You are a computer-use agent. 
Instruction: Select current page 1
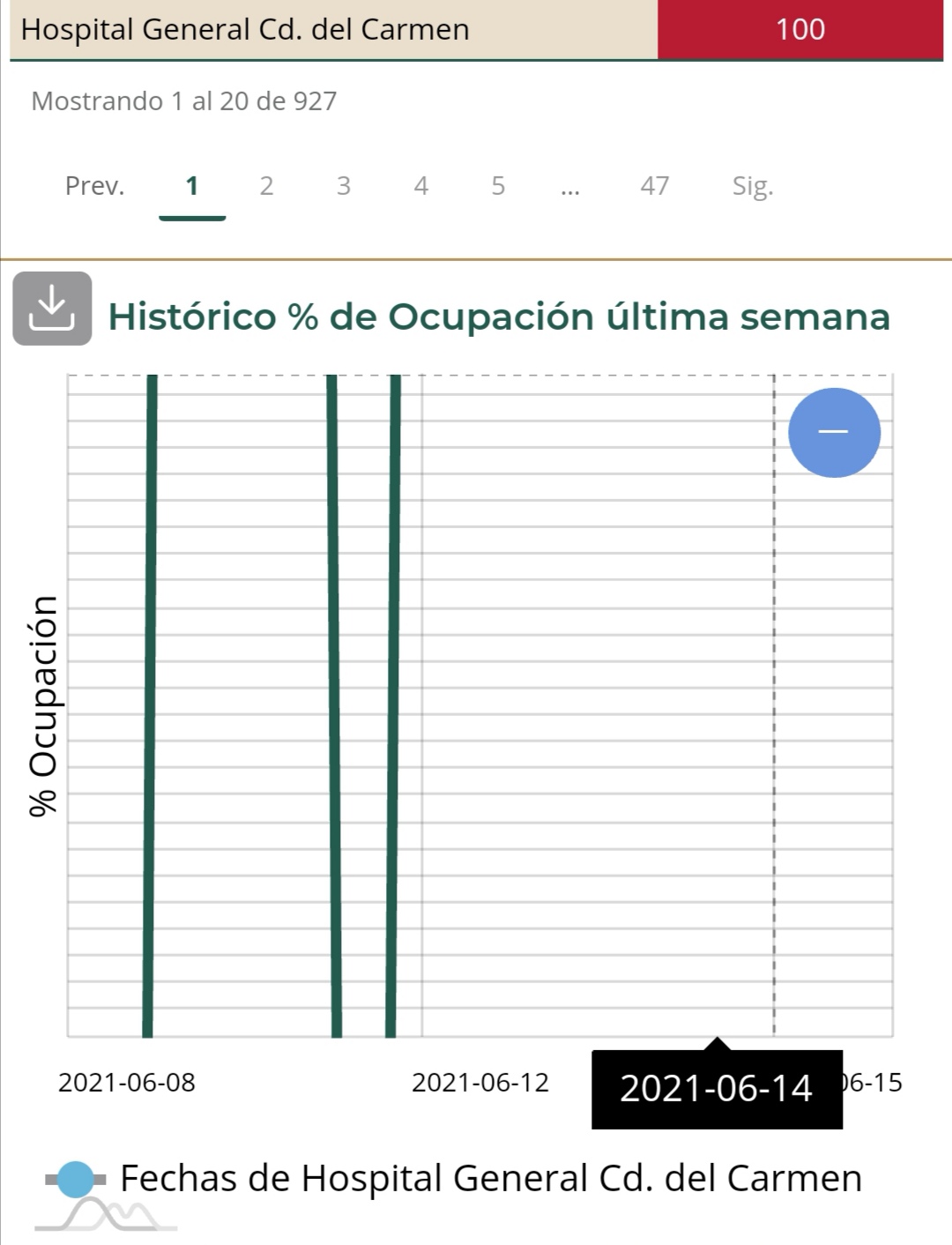pos(192,186)
